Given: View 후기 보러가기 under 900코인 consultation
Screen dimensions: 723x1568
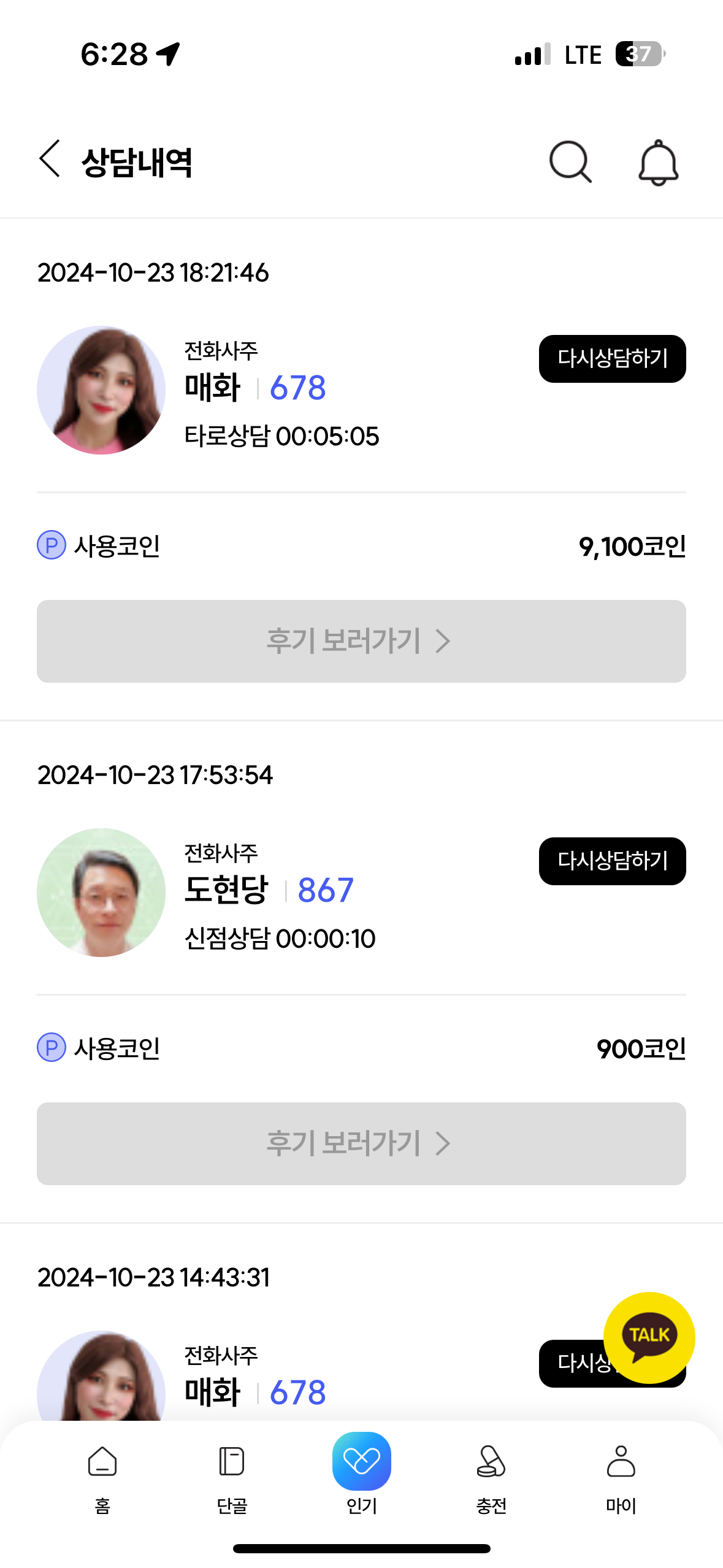Looking at the screenshot, I should pyautogui.click(x=361, y=1143).
